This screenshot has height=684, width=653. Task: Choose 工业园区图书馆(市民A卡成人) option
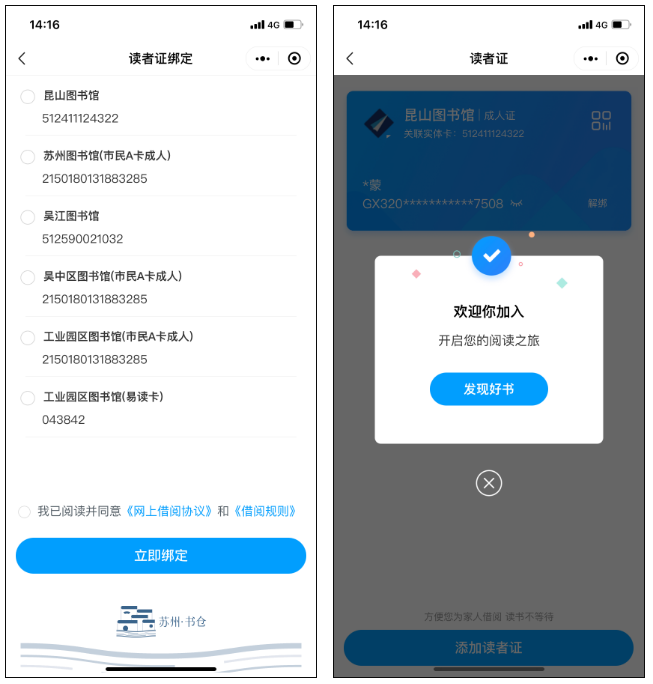pos(27,338)
